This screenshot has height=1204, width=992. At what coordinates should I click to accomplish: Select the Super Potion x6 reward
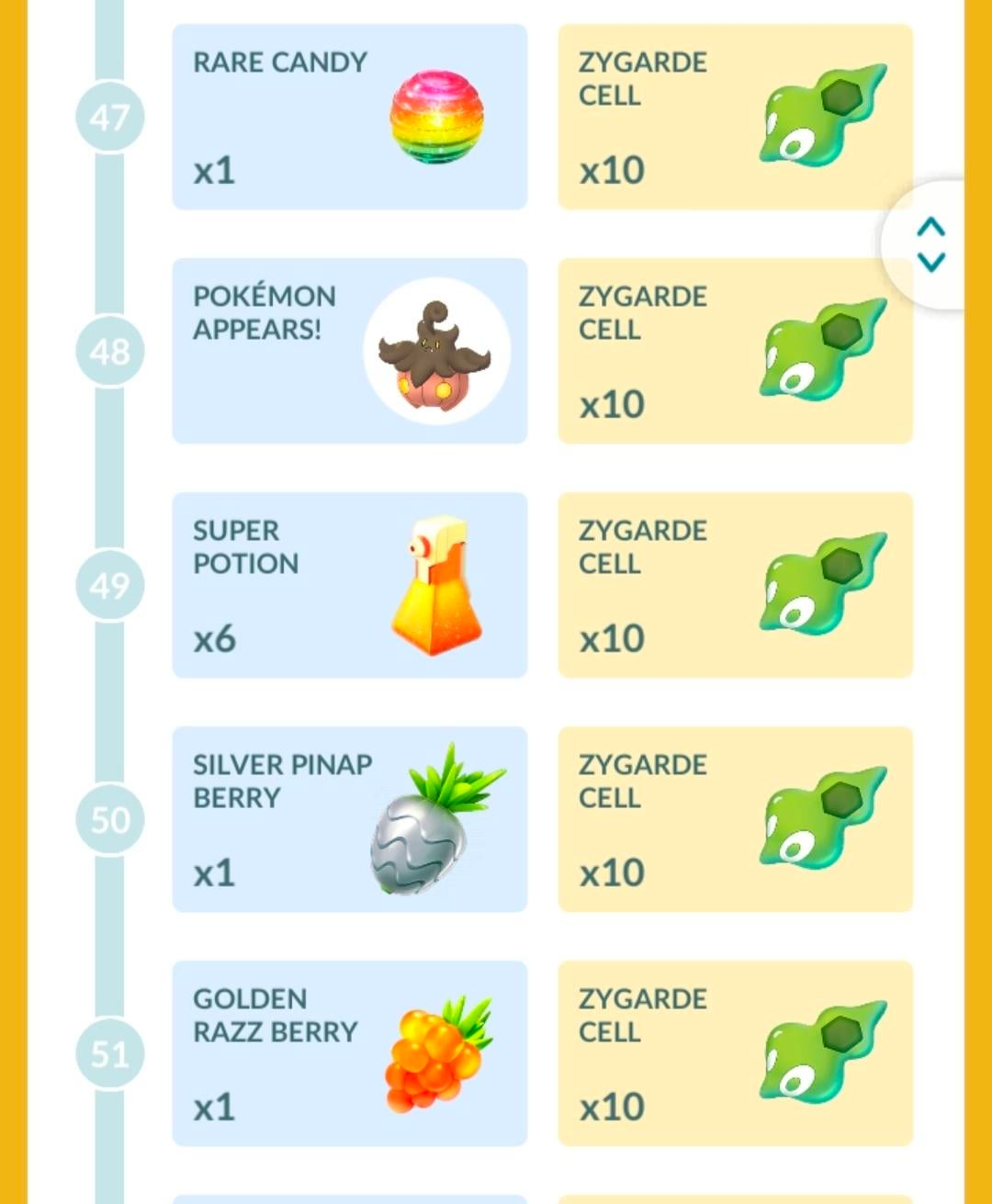click(x=349, y=585)
